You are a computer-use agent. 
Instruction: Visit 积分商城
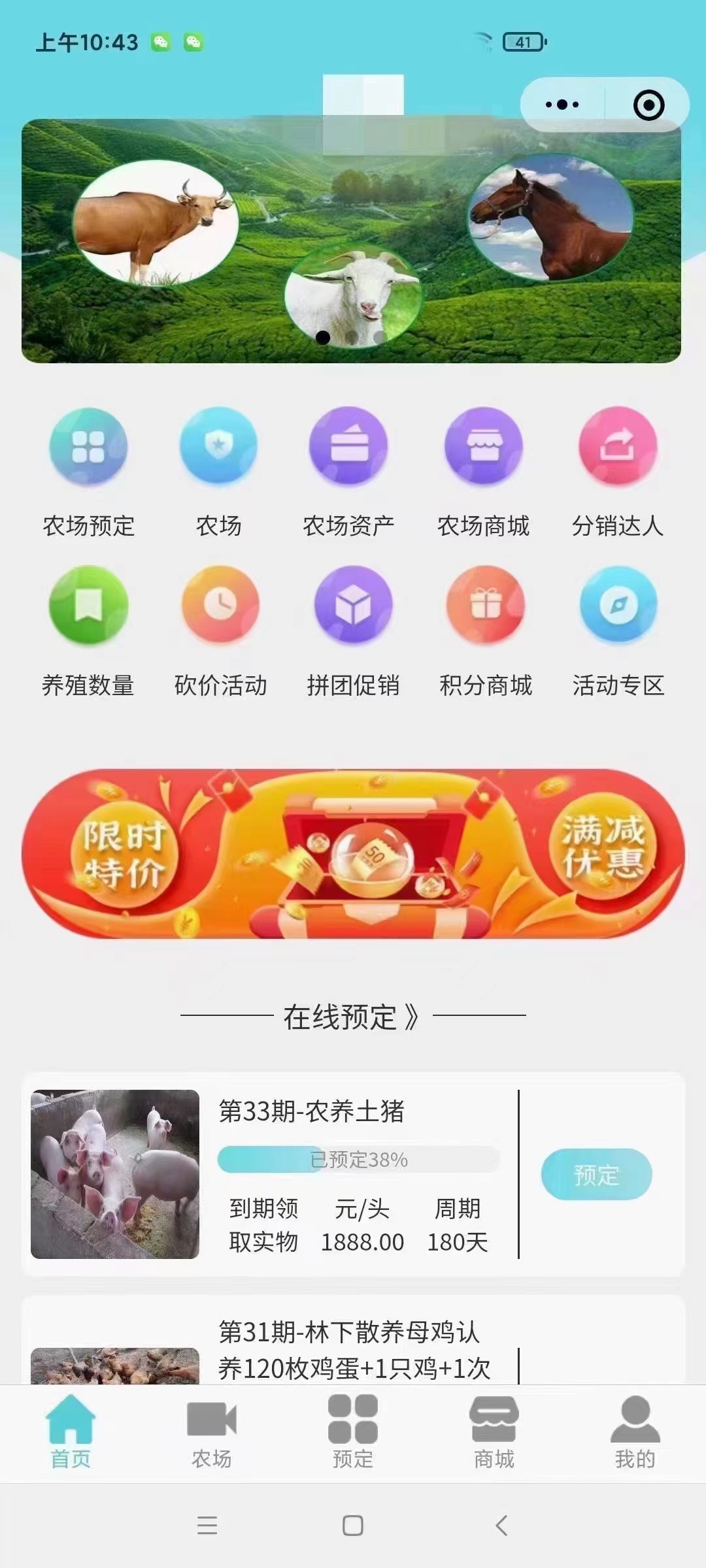pyautogui.click(x=486, y=630)
